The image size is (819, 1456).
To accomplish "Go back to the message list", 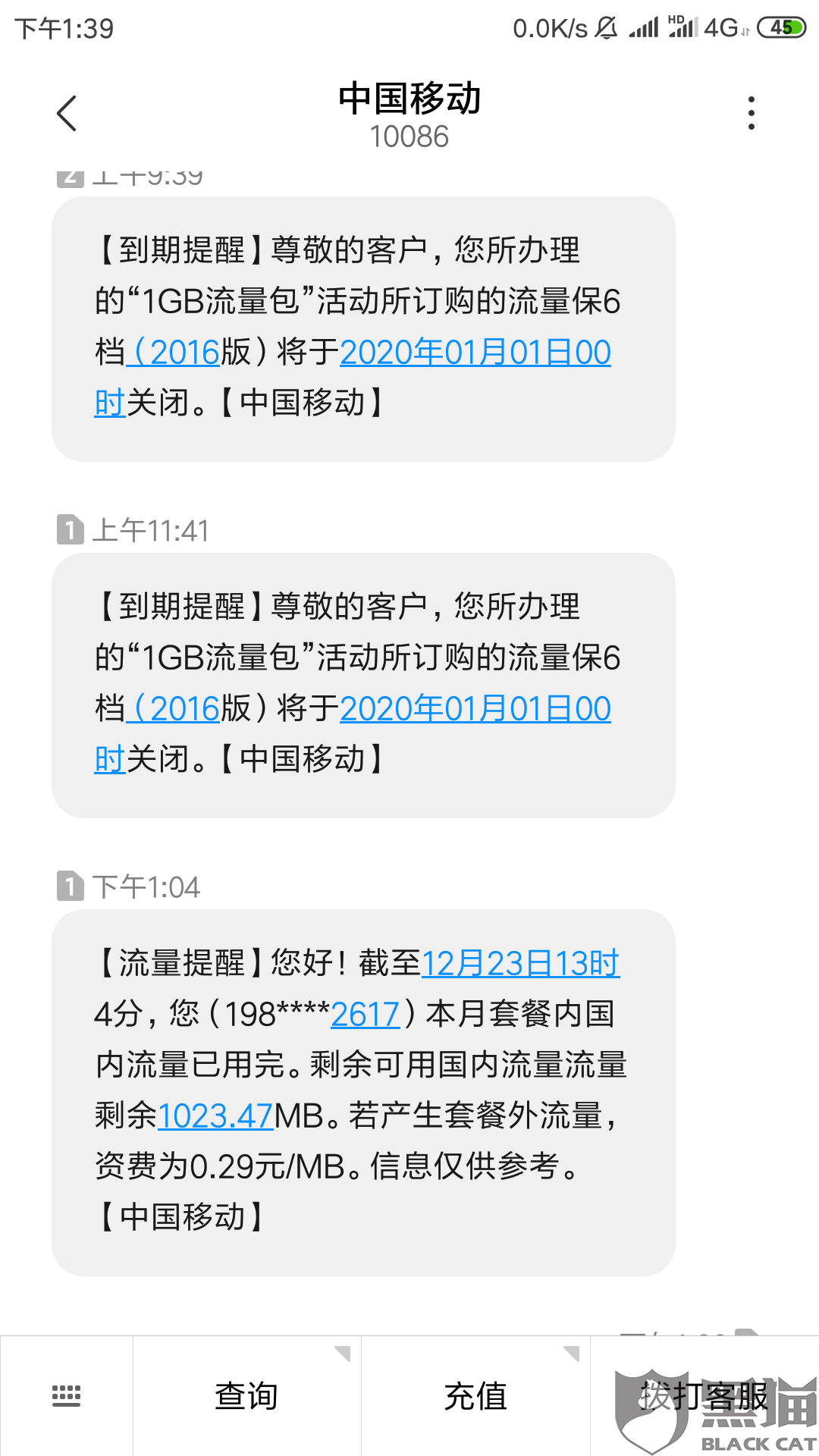I will tap(67, 114).
